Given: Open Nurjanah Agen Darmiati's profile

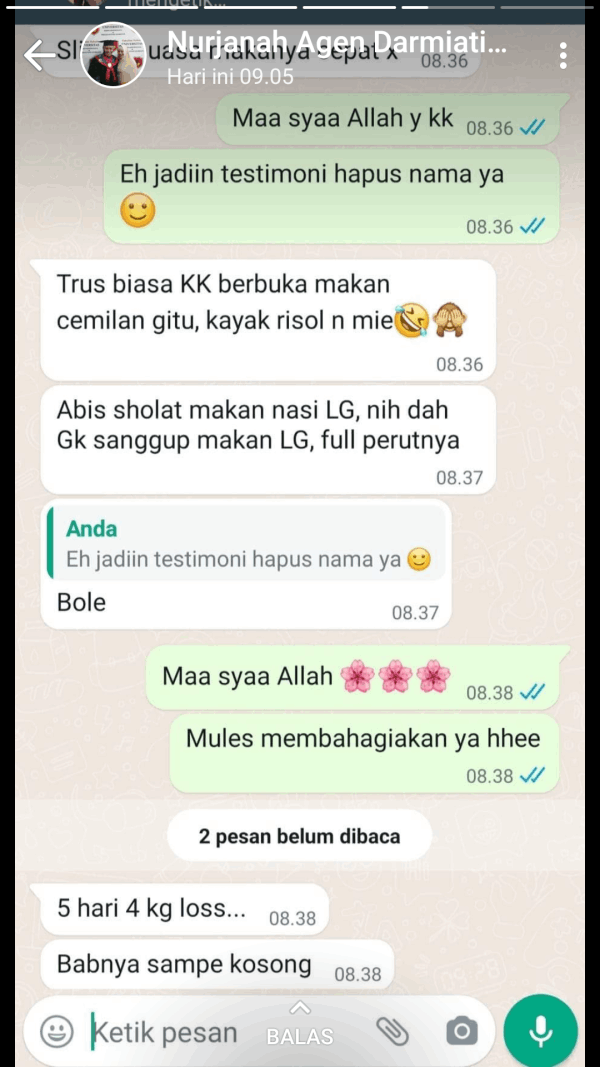Looking at the screenshot, I should (x=112, y=56).
